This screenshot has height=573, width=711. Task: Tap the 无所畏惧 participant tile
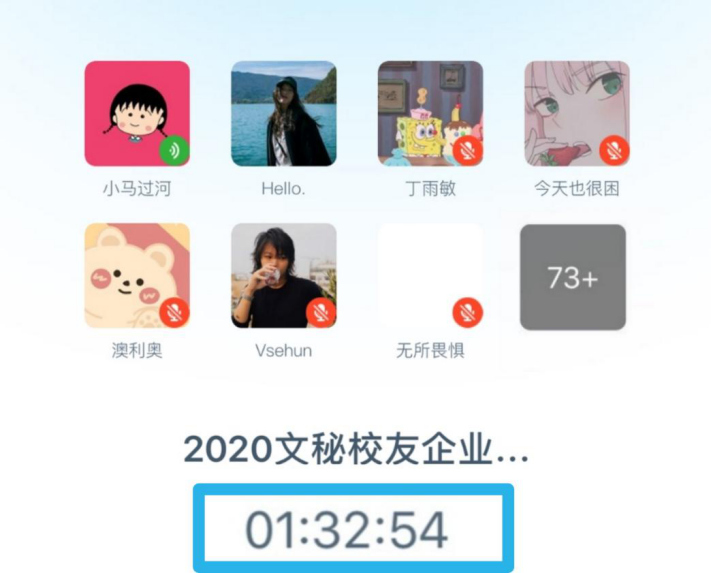pos(430,275)
